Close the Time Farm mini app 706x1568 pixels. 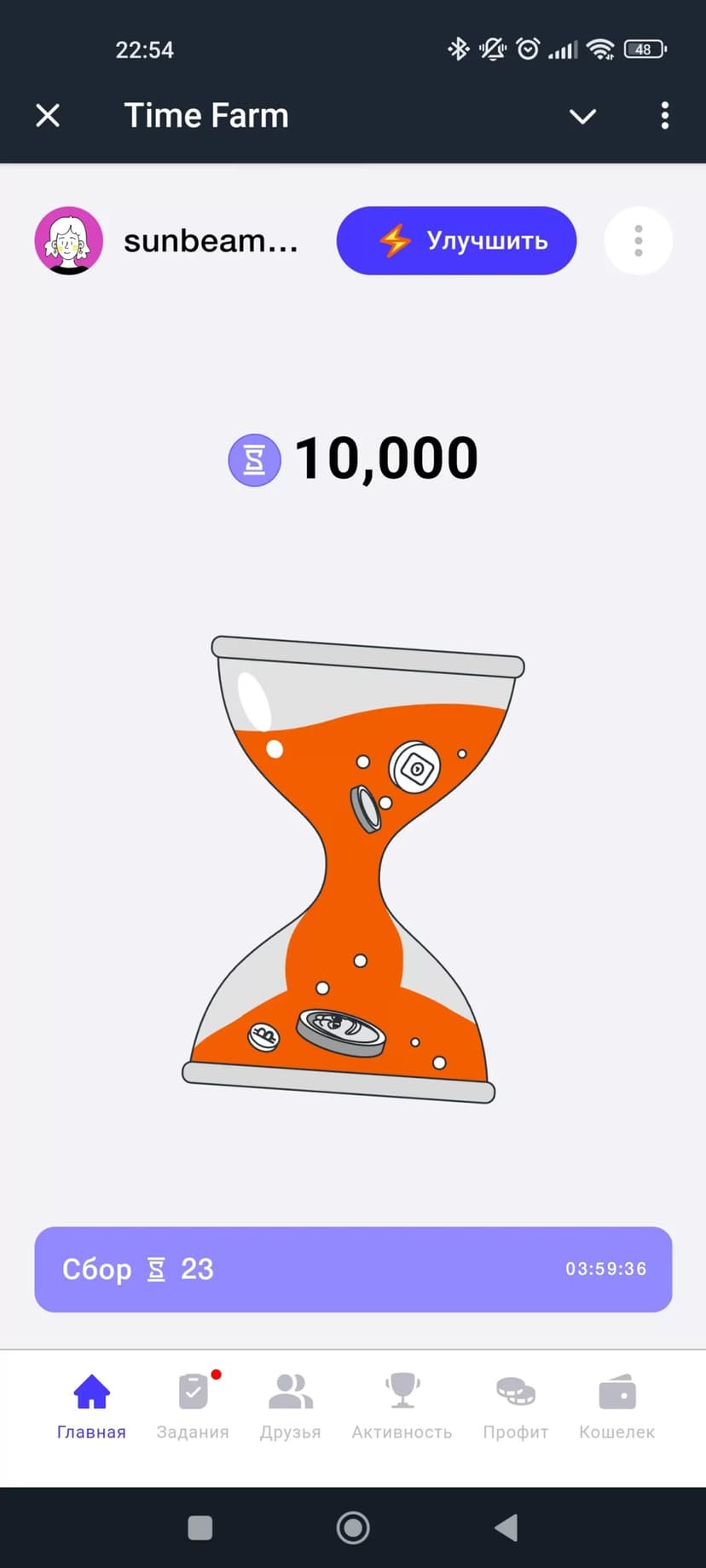pyautogui.click(x=48, y=115)
